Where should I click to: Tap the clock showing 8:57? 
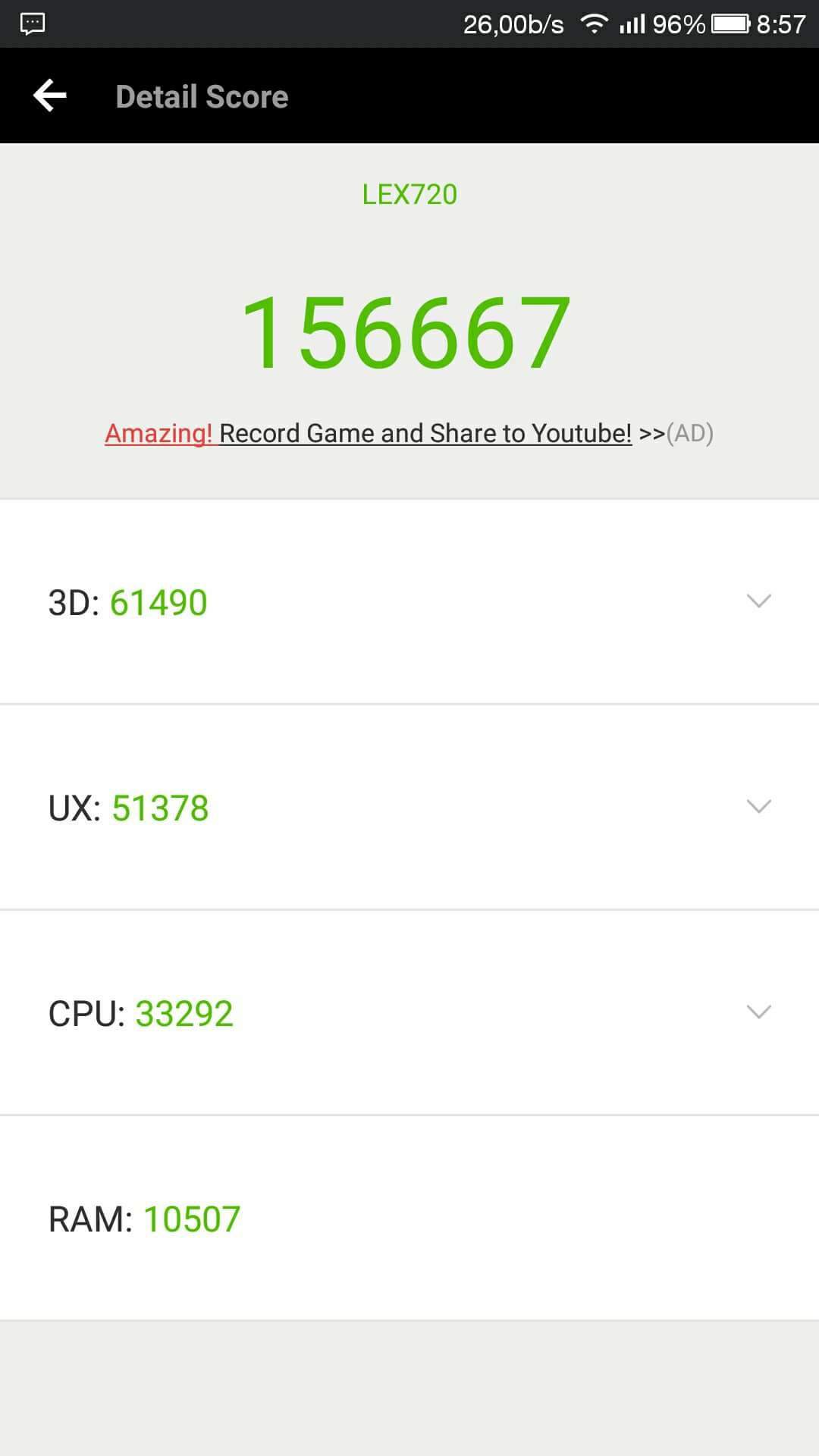click(x=780, y=24)
